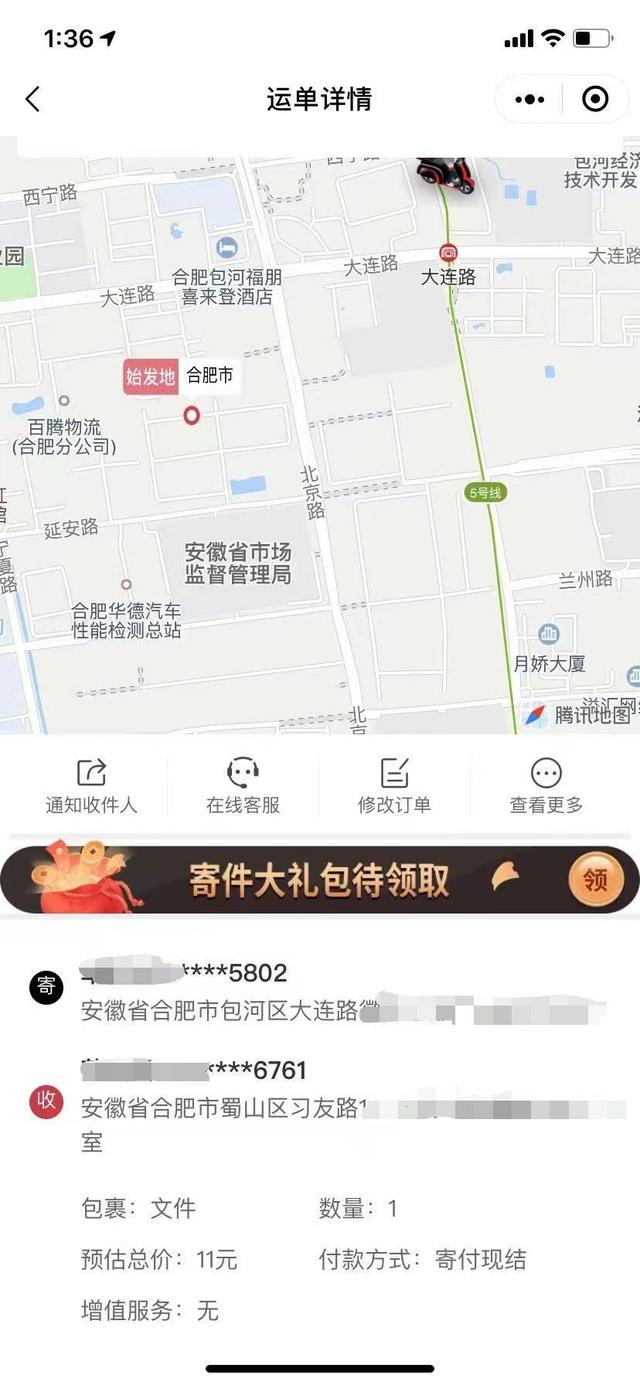Close the mini program via circle icon
This screenshot has width=640, height=1385.
pyautogui.click(x=595, y=99)
